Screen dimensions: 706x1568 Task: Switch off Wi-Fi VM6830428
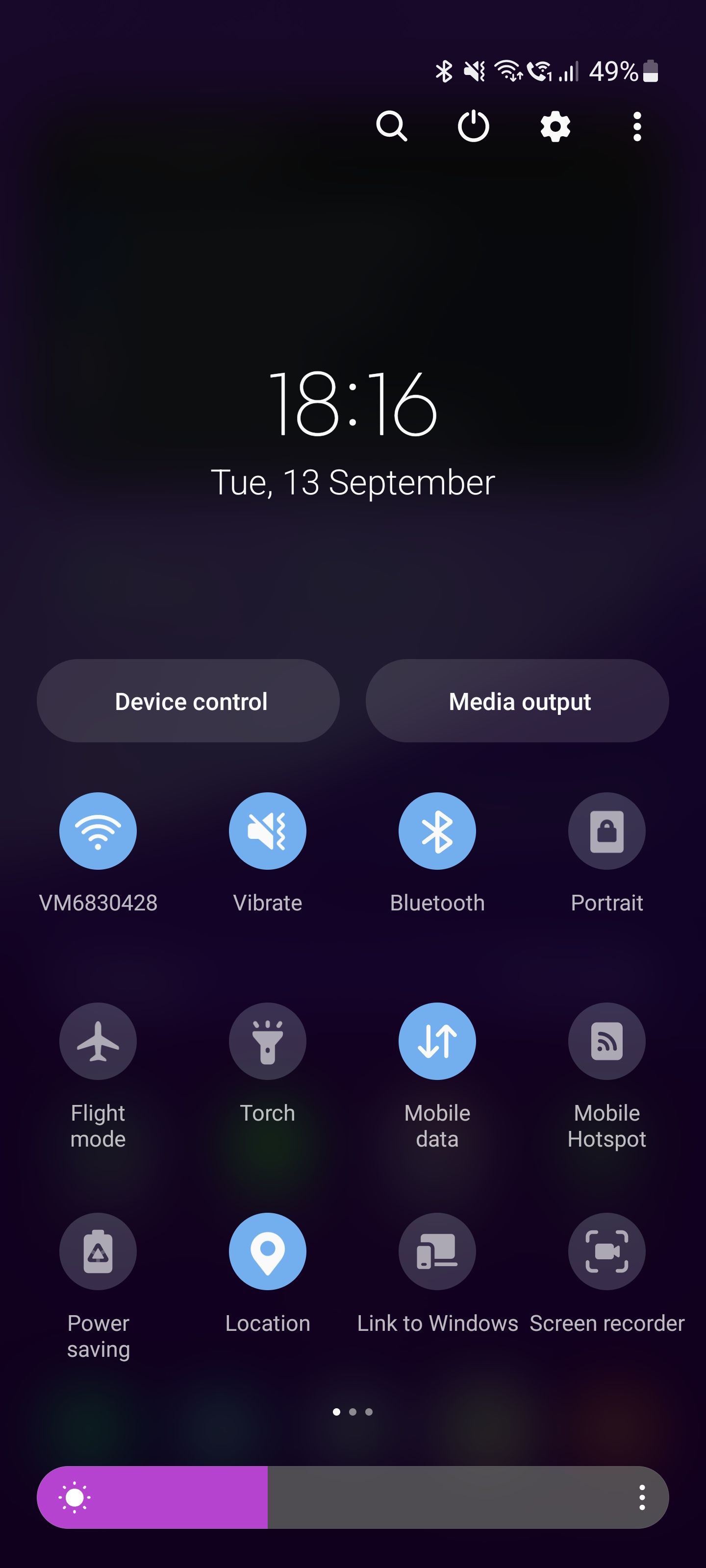[98, 832]
